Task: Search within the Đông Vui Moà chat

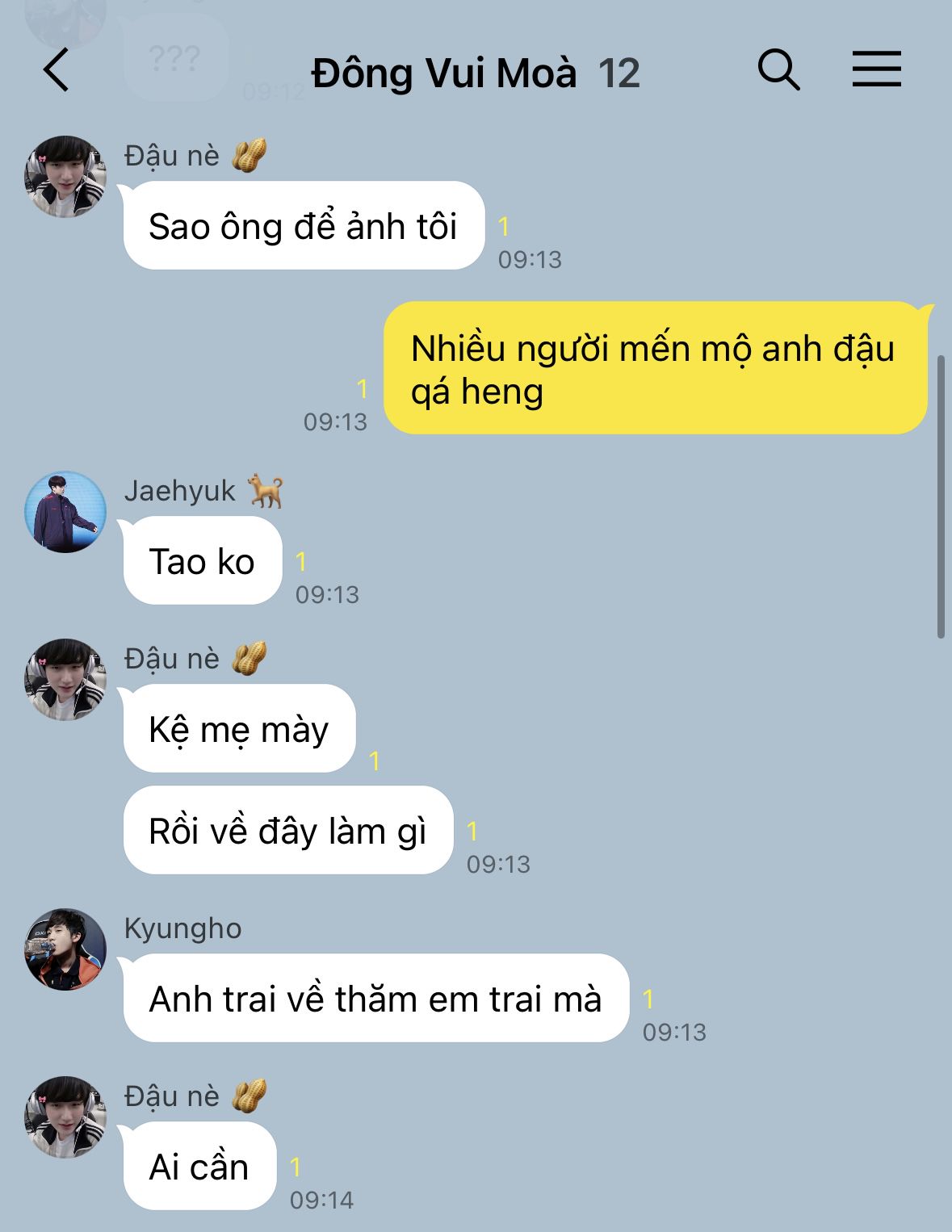Action: 778,70
